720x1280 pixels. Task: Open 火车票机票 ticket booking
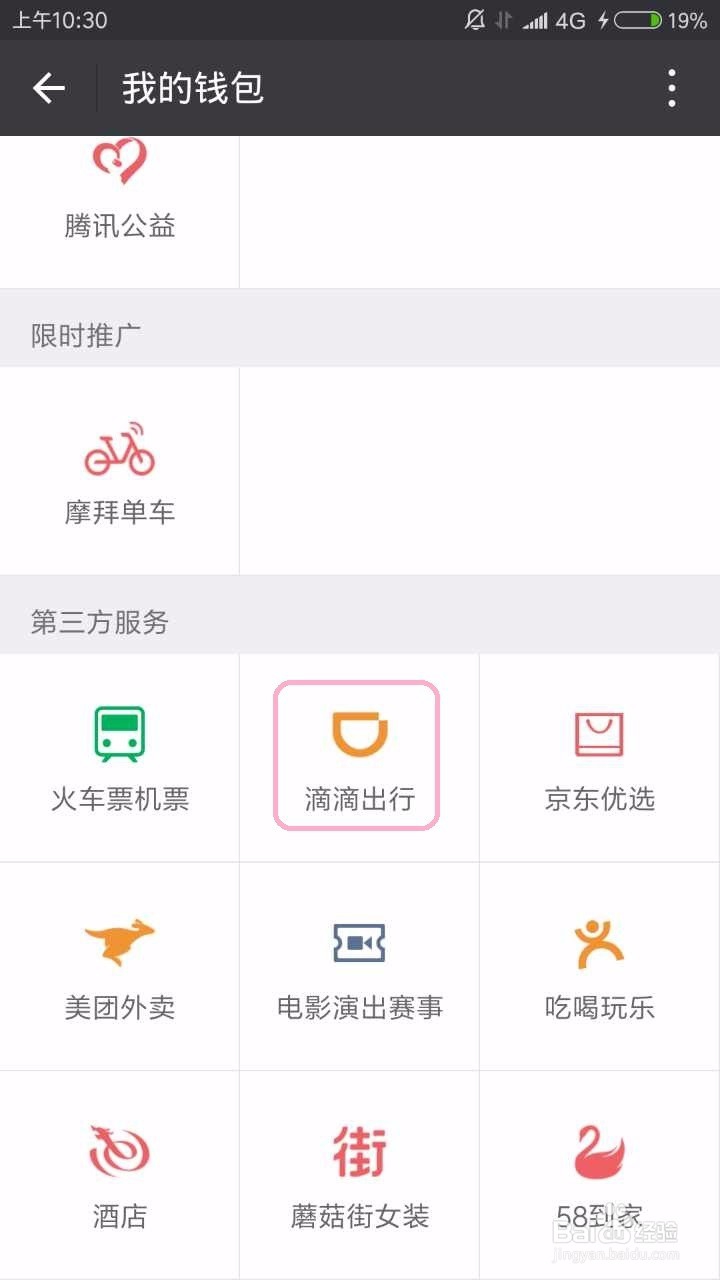pyautogui.click(x=118, y=755)
